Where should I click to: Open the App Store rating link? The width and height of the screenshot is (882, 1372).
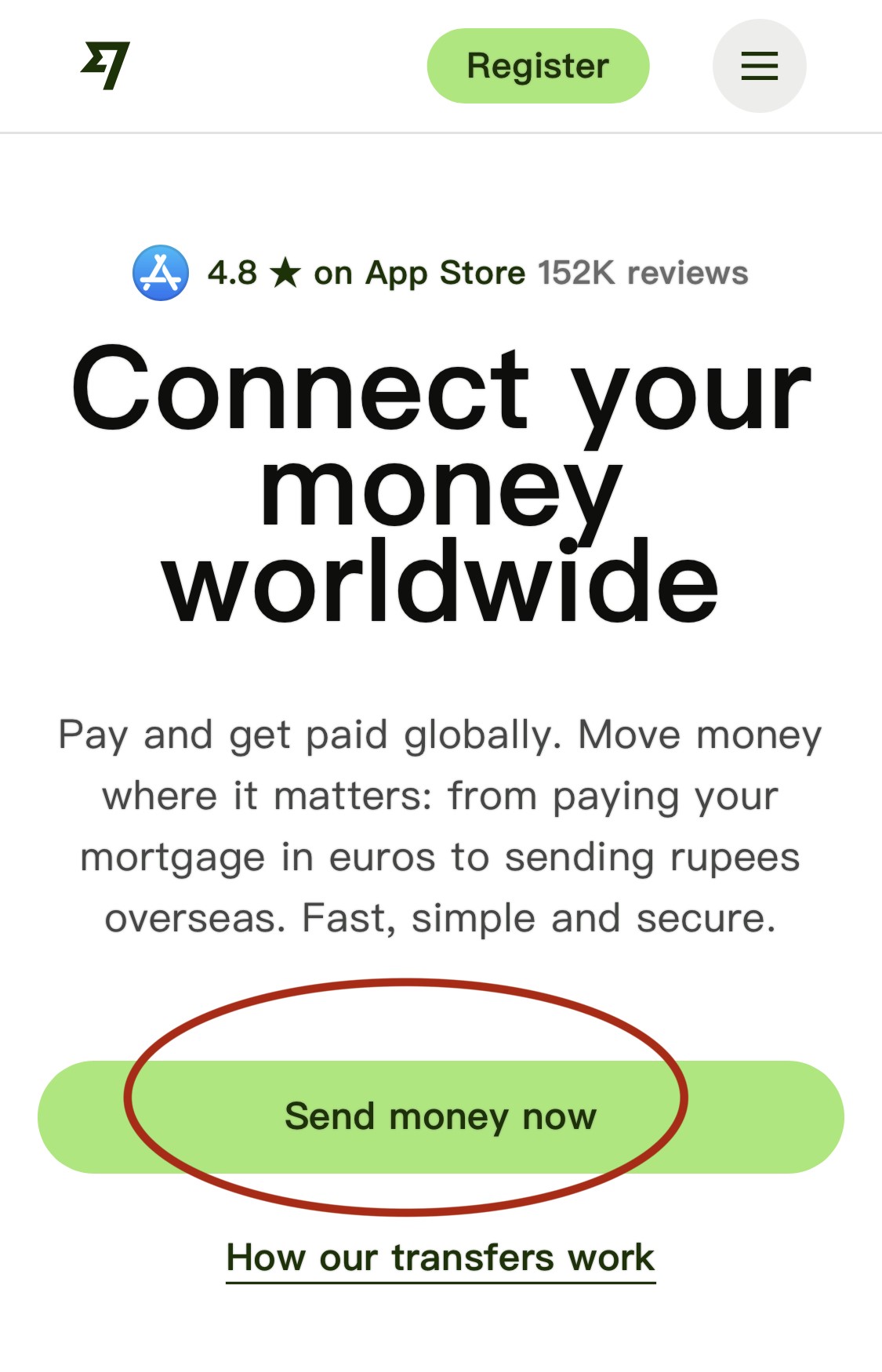click(441, 273)
